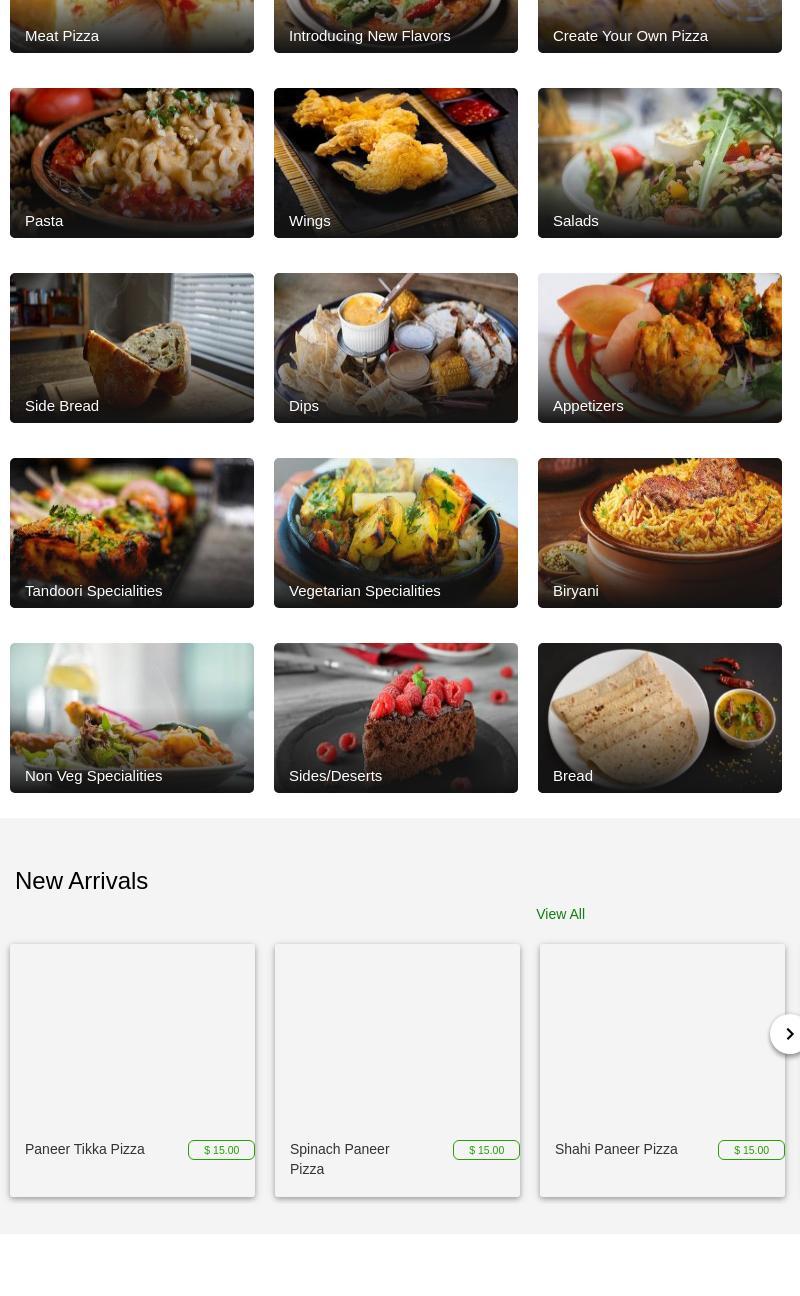This screenshot has height=1296, width=800.
Task: Browse the Pasta category
Action: (131, 163)
